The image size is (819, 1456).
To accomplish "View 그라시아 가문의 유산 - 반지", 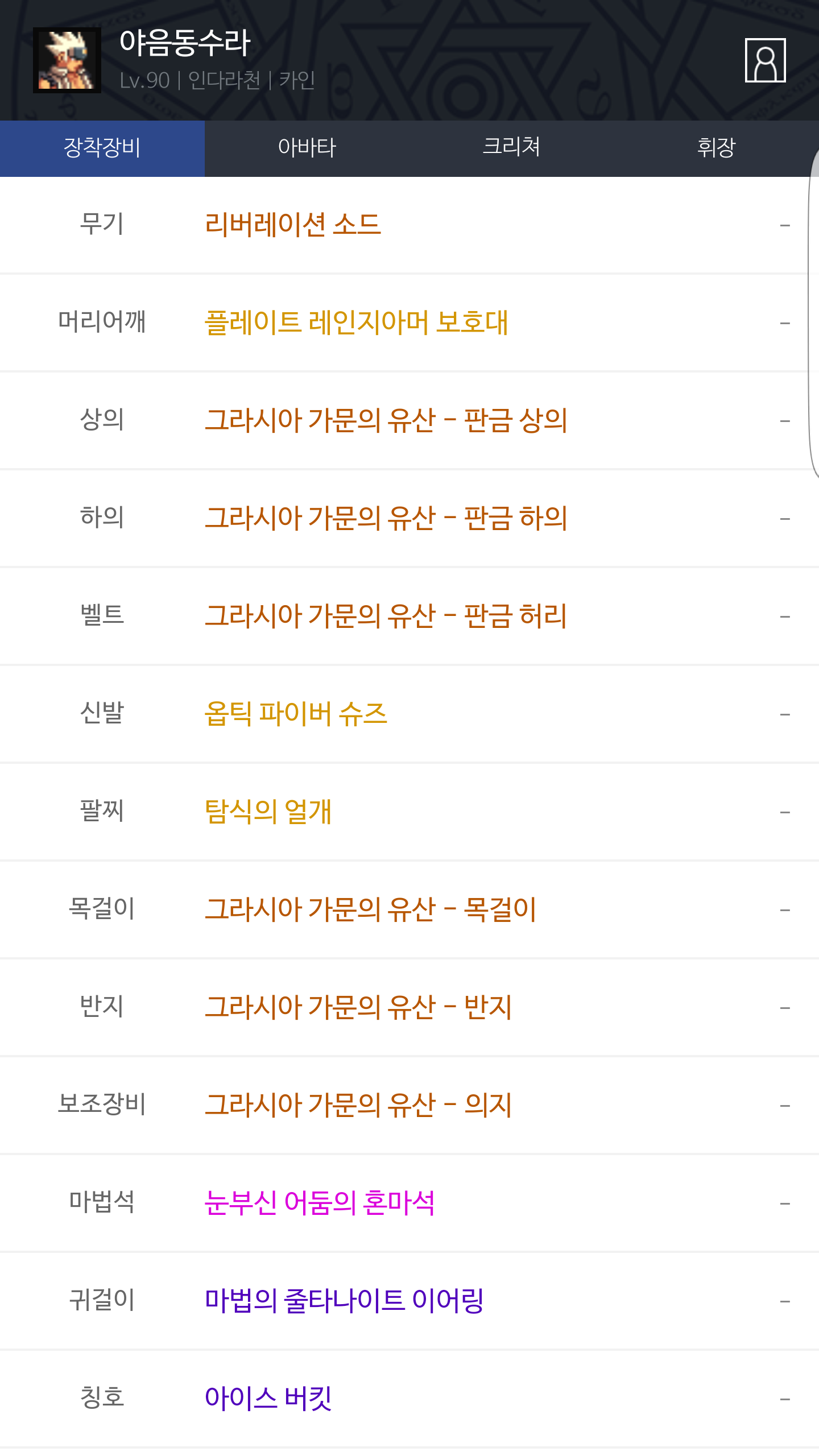I will coord(358,1007).
